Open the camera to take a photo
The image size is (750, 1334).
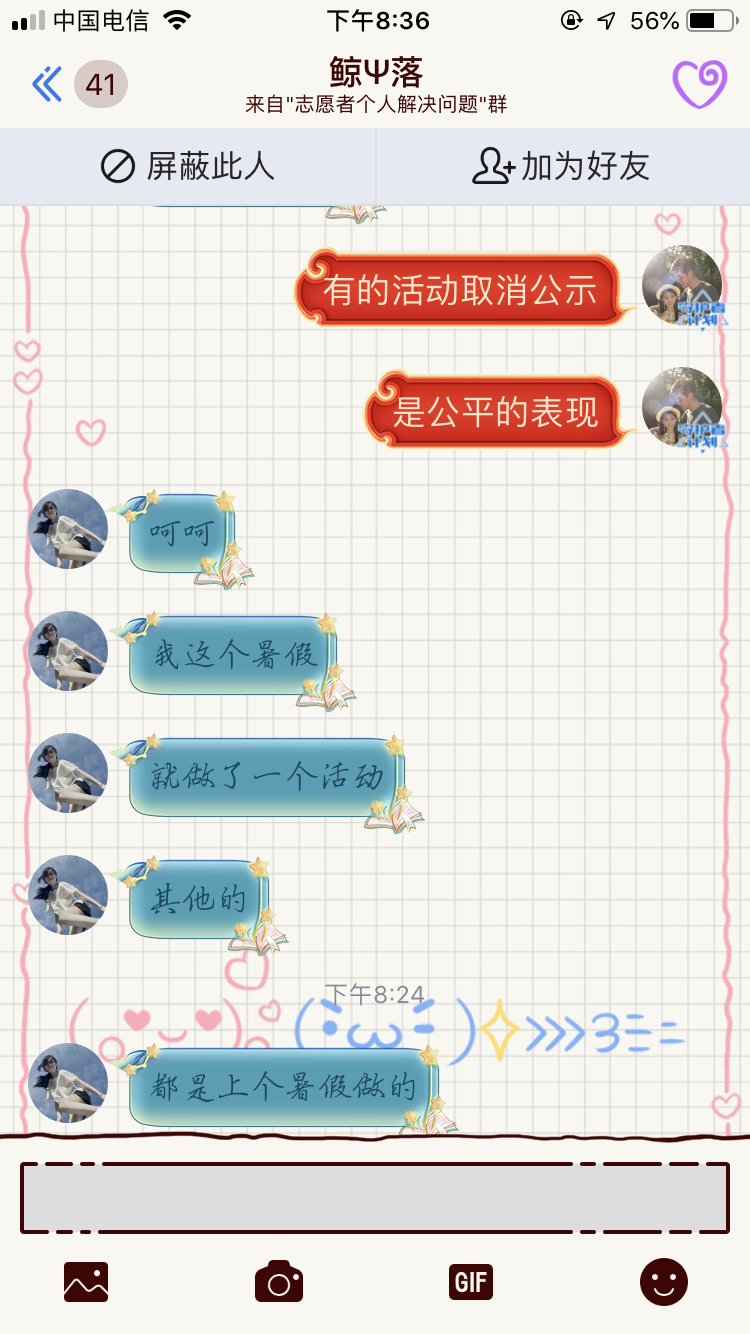pos(279,1281)
